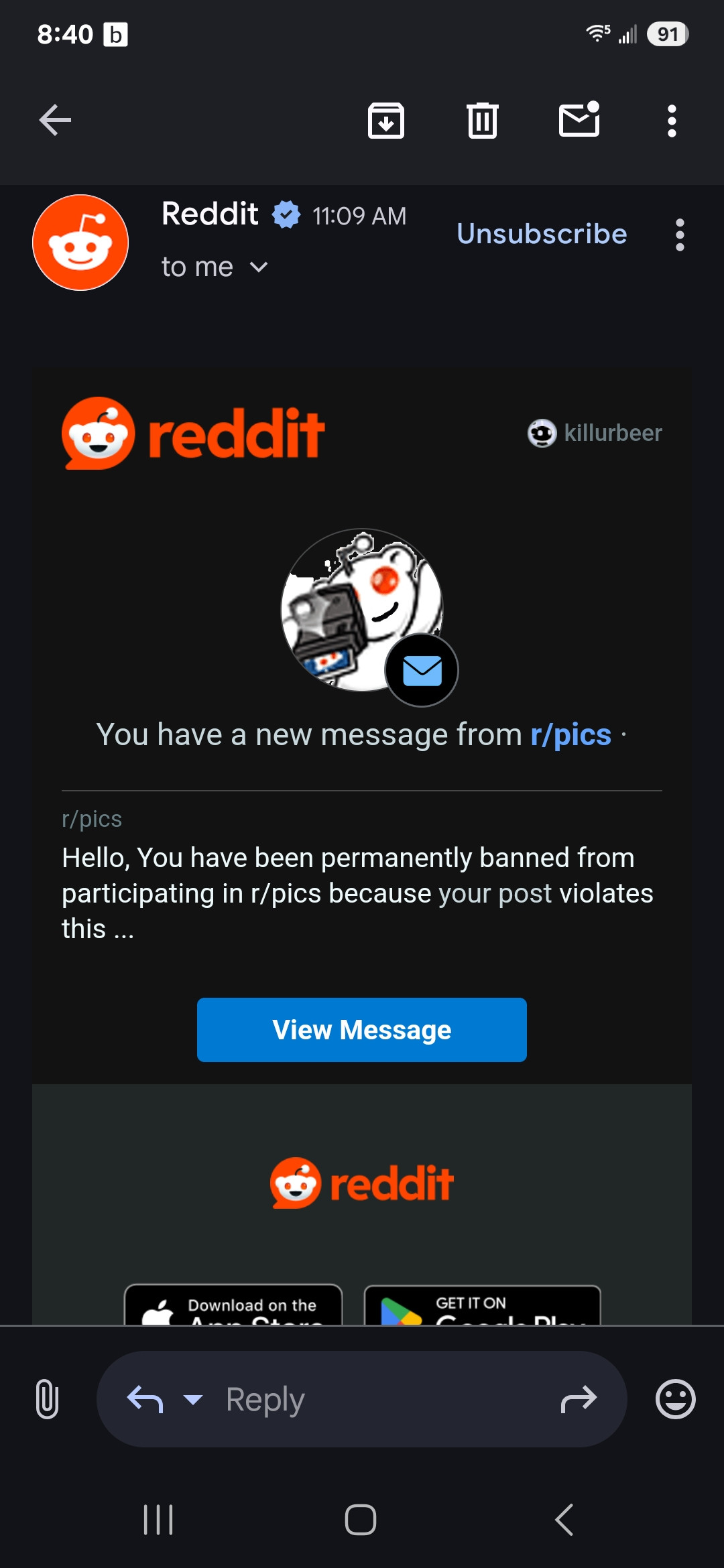Viewport: 724px width, 1568px height.
Task: Tap the View Message button
Action: 362,1030
